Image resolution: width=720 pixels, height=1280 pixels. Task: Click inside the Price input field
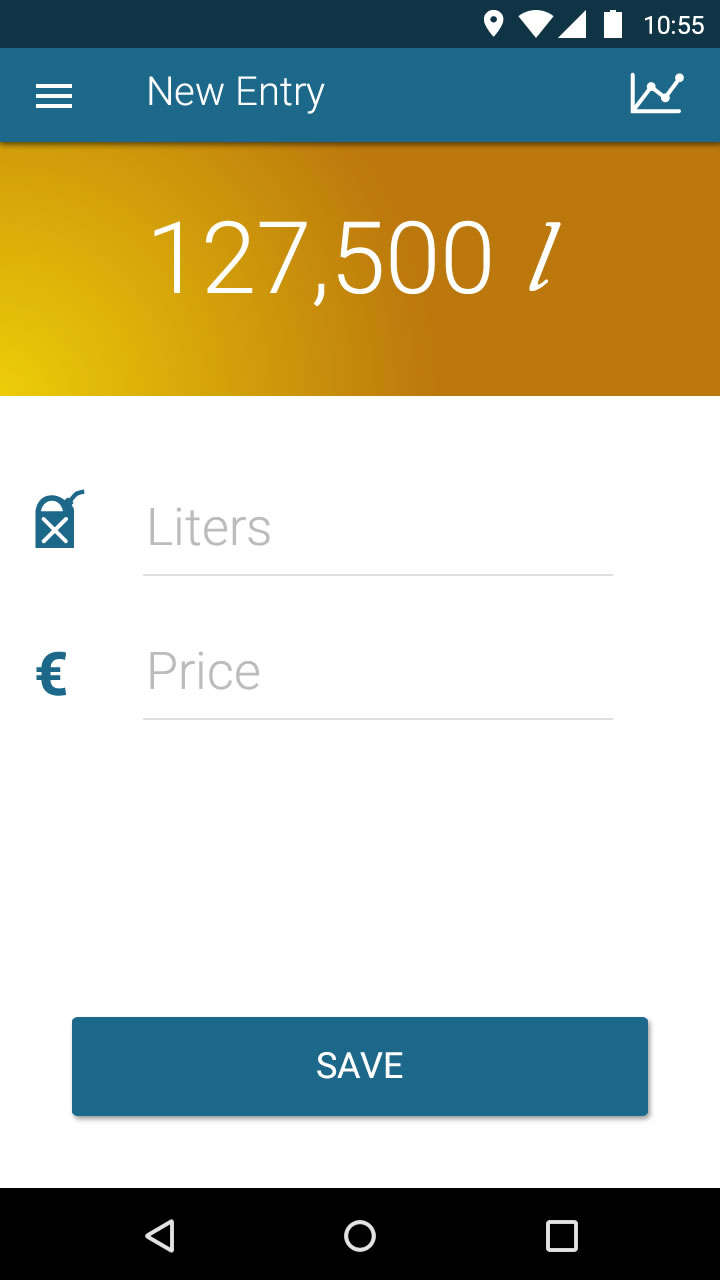pos(377,671)
